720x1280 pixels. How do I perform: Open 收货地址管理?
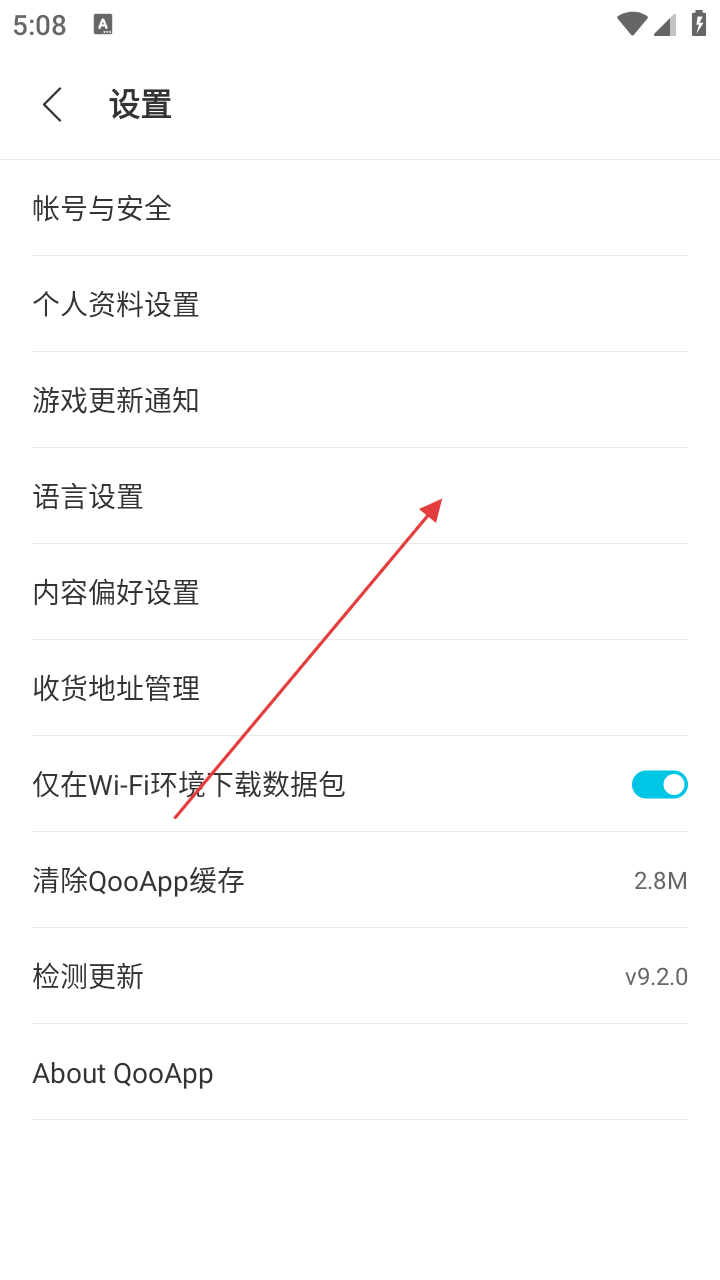click(116, 688)
